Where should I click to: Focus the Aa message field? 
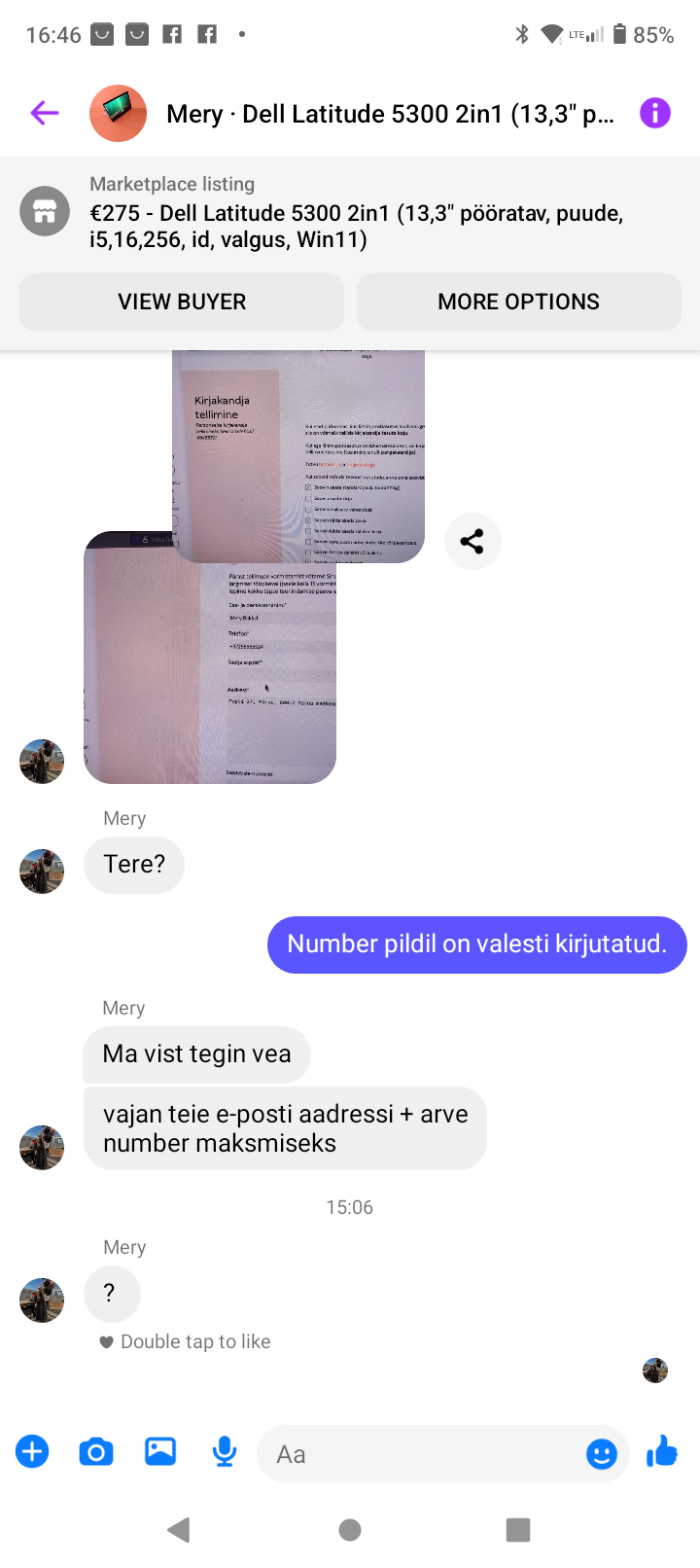tap(421, 1454)
